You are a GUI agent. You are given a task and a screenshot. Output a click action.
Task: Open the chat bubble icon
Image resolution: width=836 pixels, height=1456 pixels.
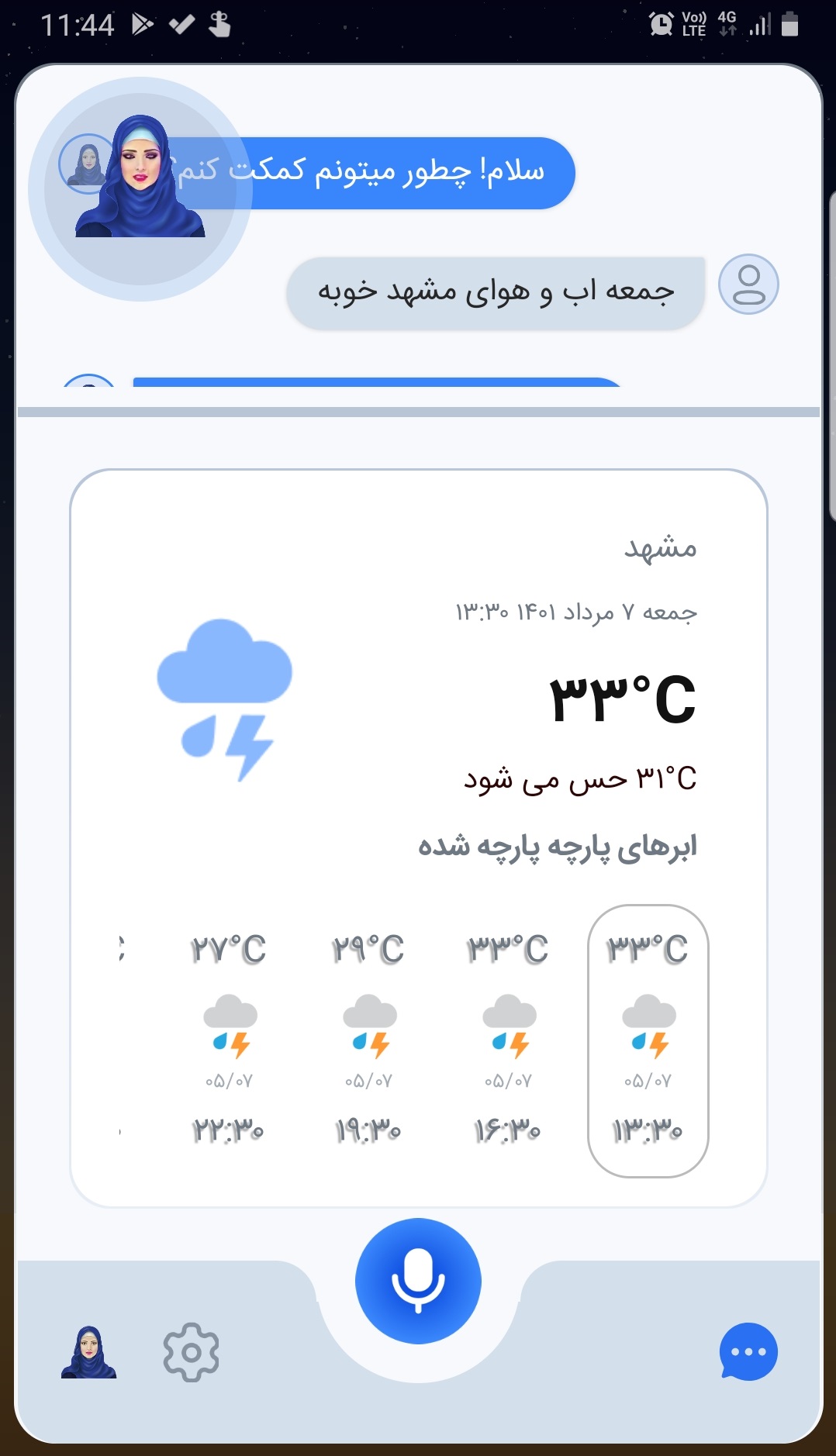[748, 1351]
